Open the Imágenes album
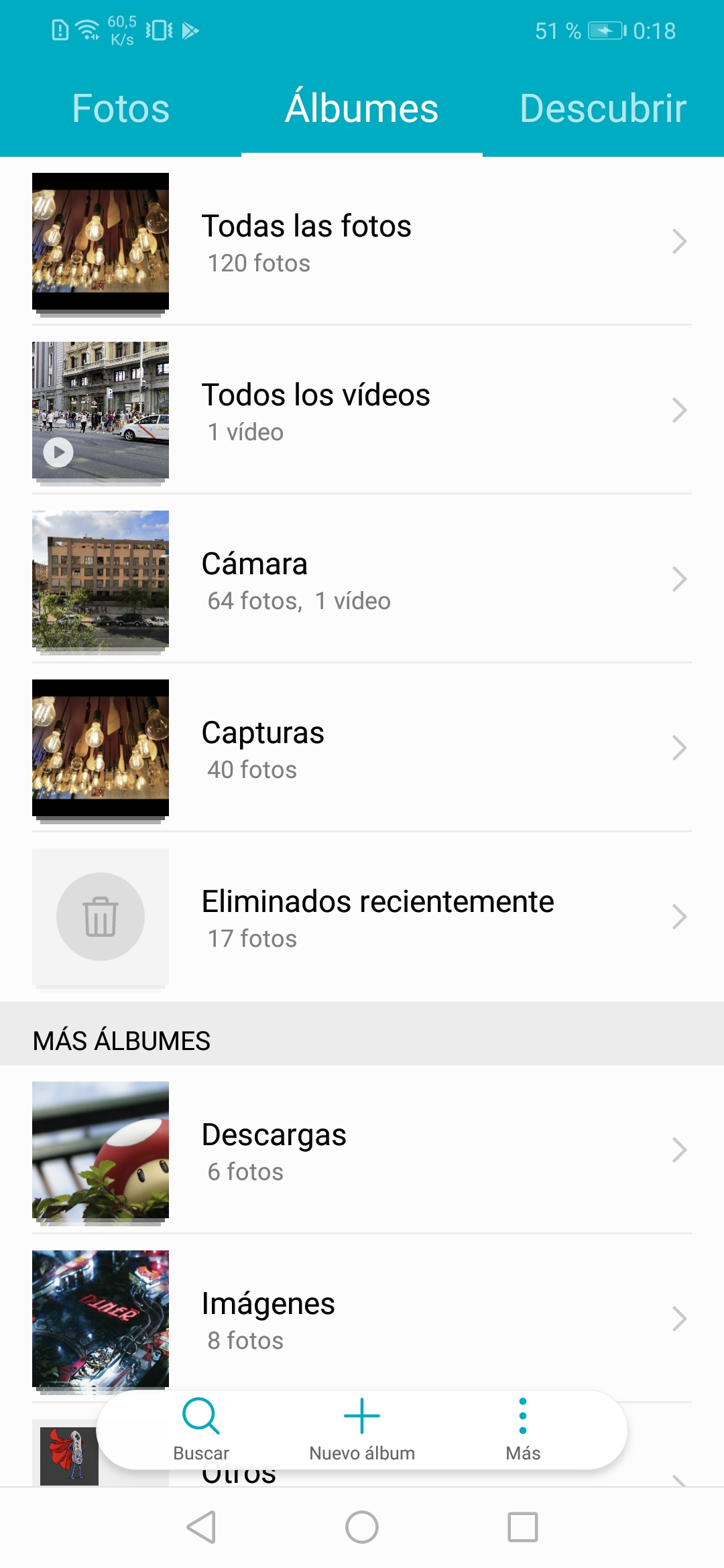Image resolution: width=724 pixels, height=1568 pixels. 362,1319
